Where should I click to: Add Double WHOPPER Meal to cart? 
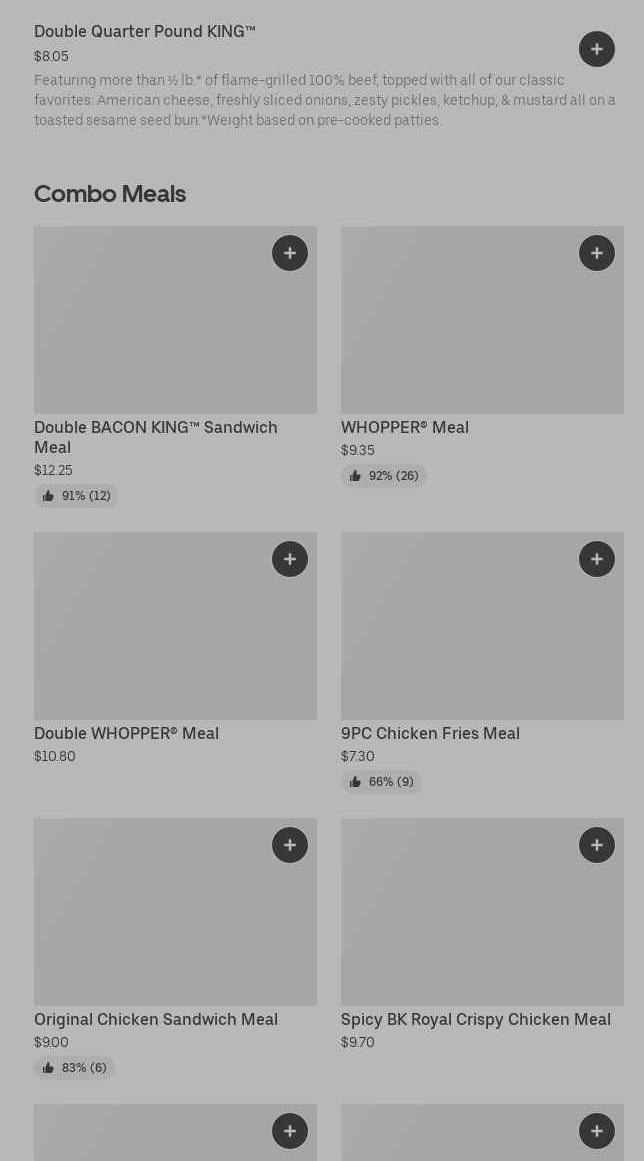click(289, 559)
